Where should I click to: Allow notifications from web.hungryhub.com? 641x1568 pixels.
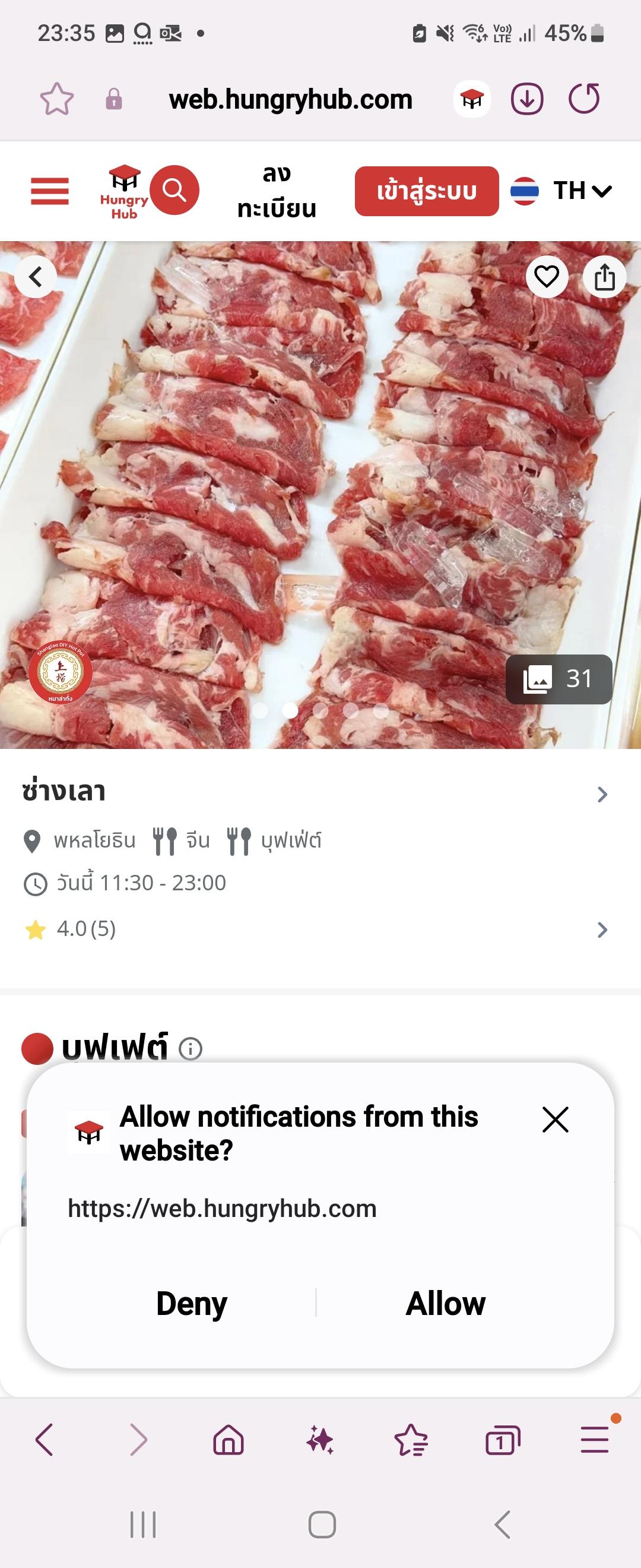tap(446, 1303)
